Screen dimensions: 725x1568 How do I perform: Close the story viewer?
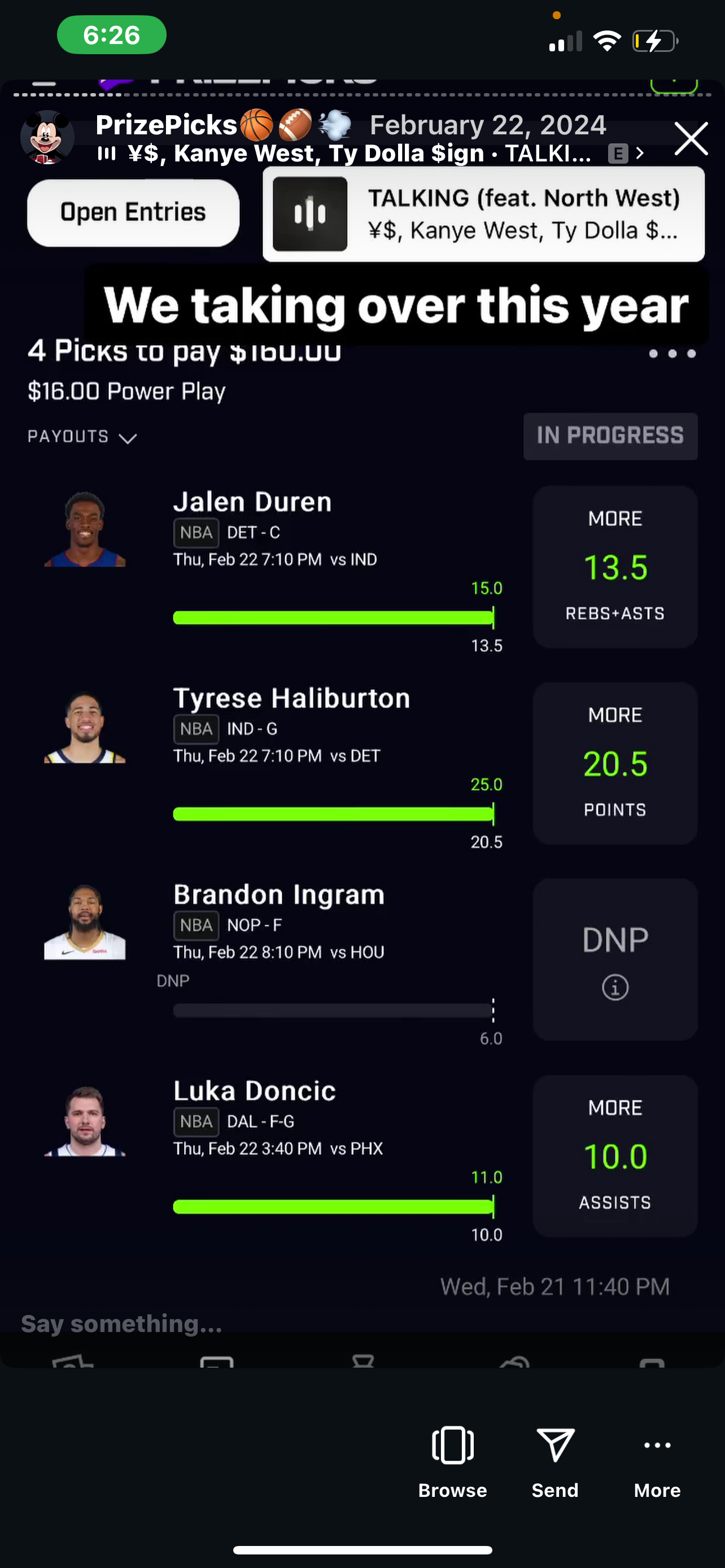tap(691, 139)
